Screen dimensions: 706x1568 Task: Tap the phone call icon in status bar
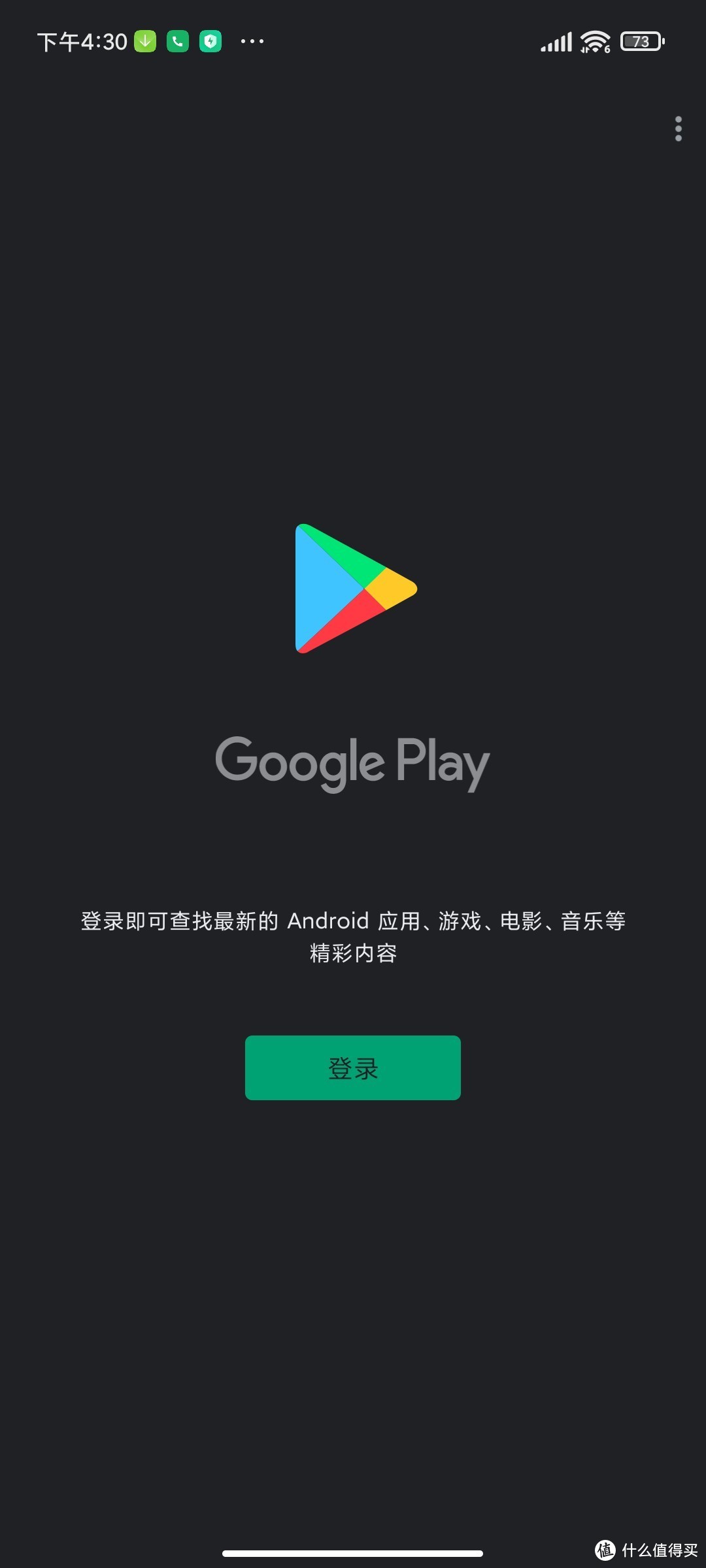pos(178,41)
